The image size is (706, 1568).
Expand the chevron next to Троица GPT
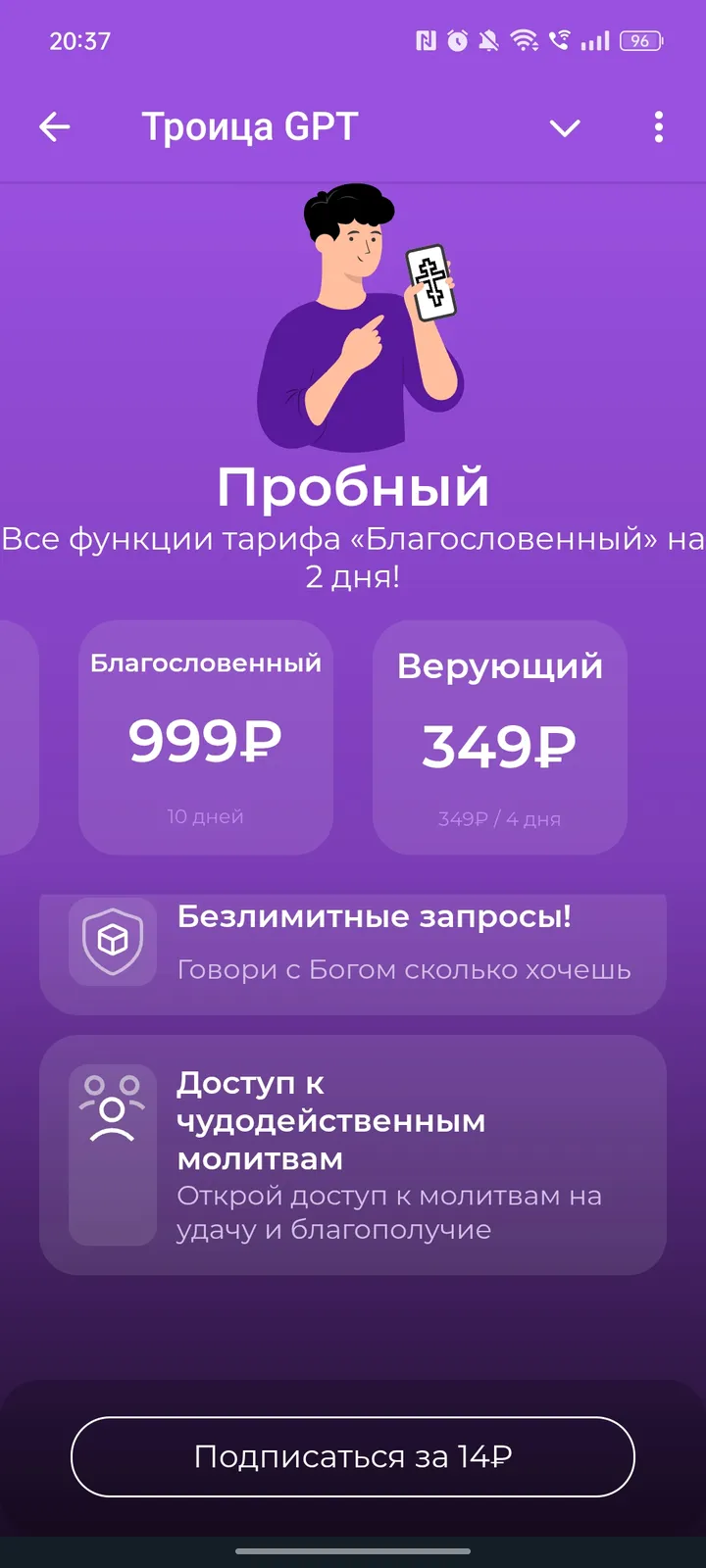[x=565, y=128]
